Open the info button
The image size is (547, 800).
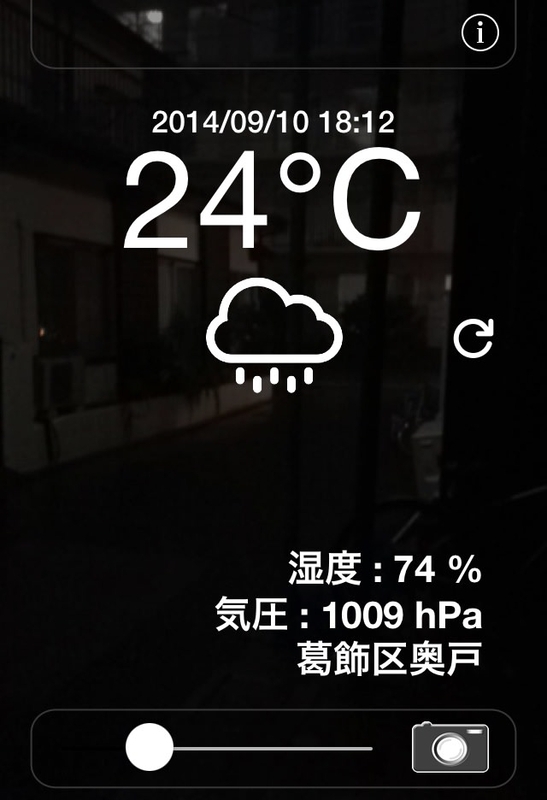coord(480,33)
